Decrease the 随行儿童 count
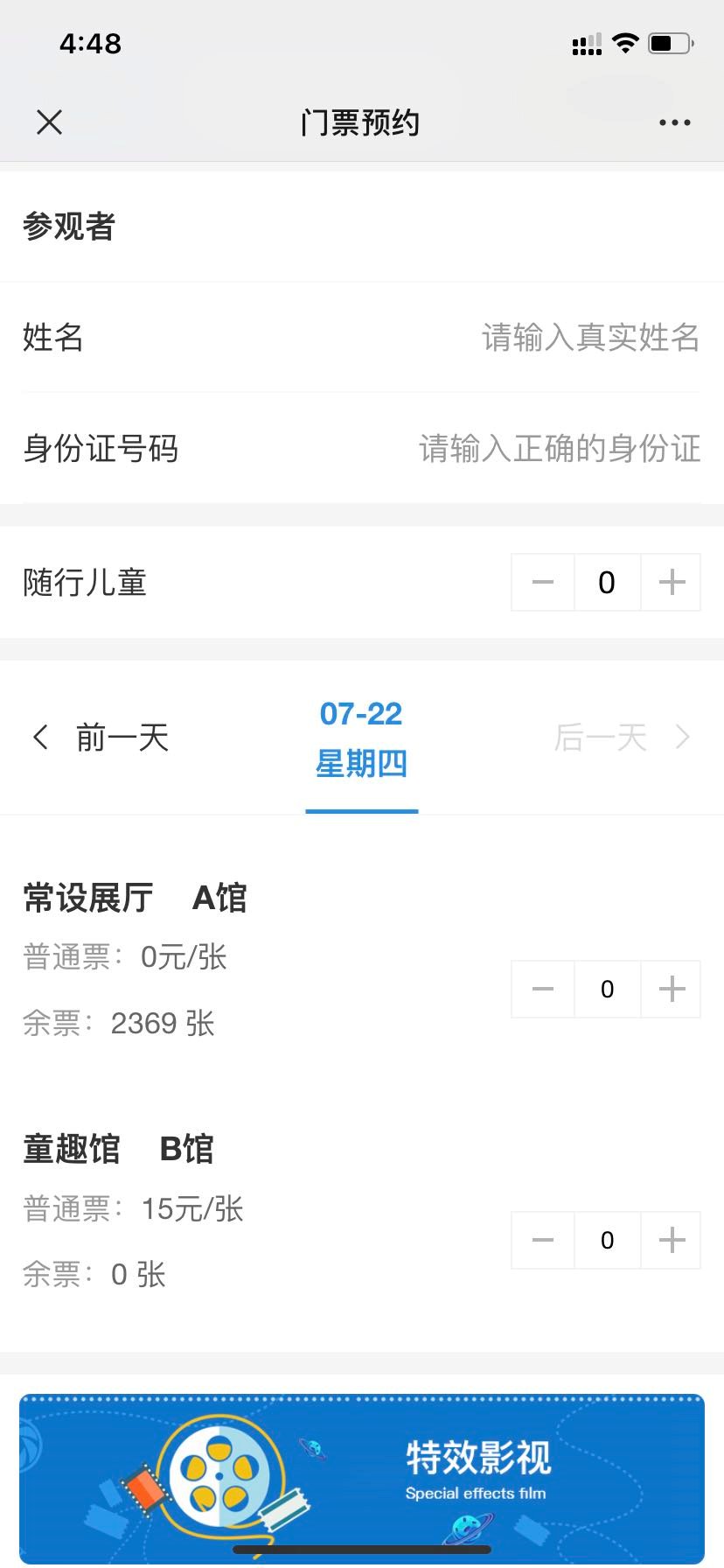The image size is (724, 1568). coord(543,583)
